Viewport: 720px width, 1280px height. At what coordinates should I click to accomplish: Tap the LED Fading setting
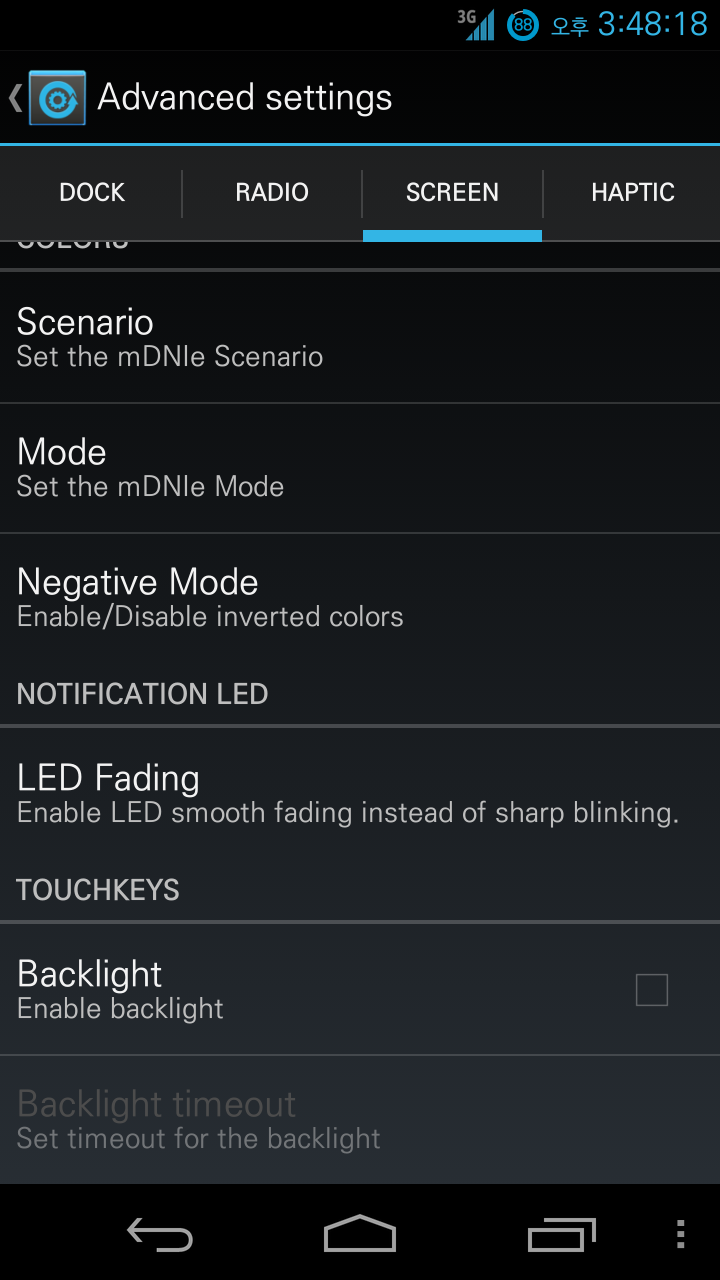coord(360,793)
